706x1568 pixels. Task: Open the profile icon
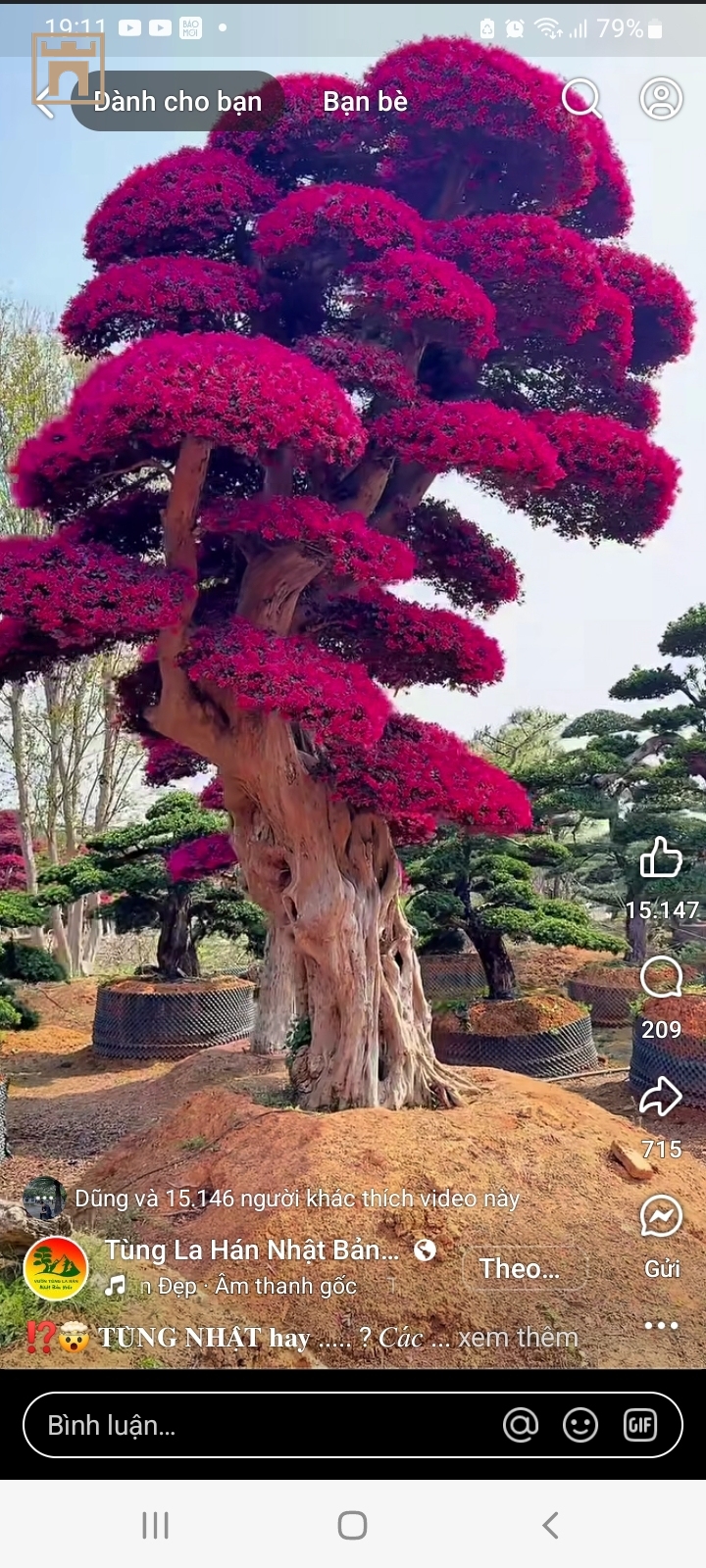(661, 98)
